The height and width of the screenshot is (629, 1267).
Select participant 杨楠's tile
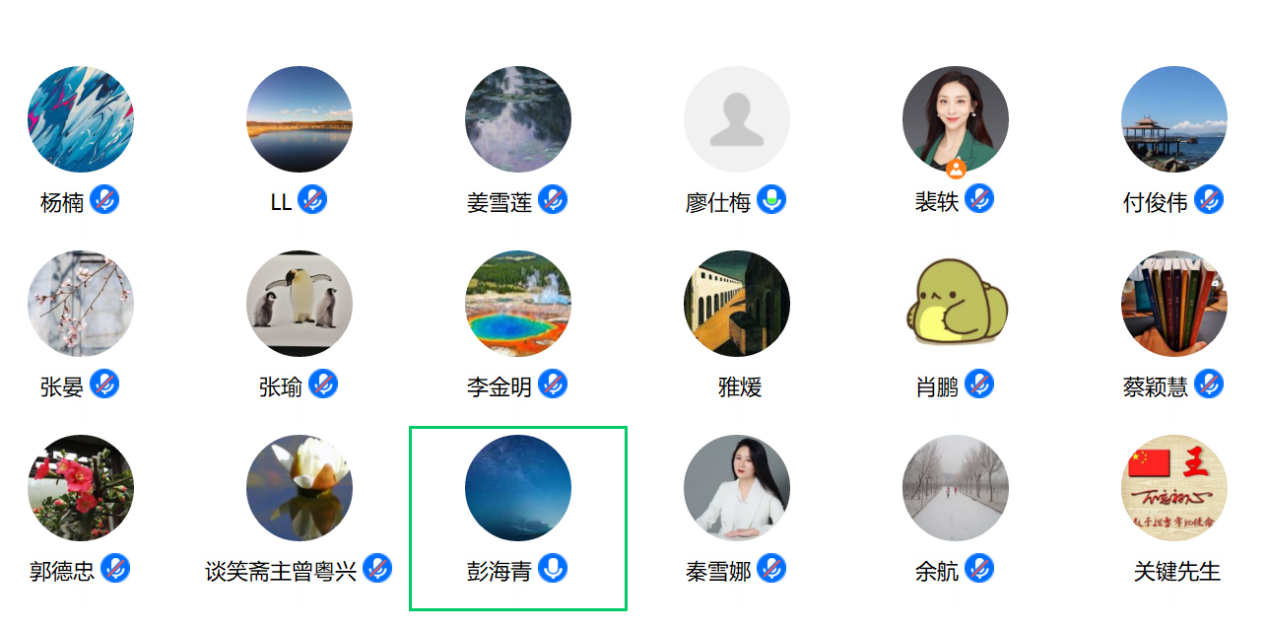point(80,119)
